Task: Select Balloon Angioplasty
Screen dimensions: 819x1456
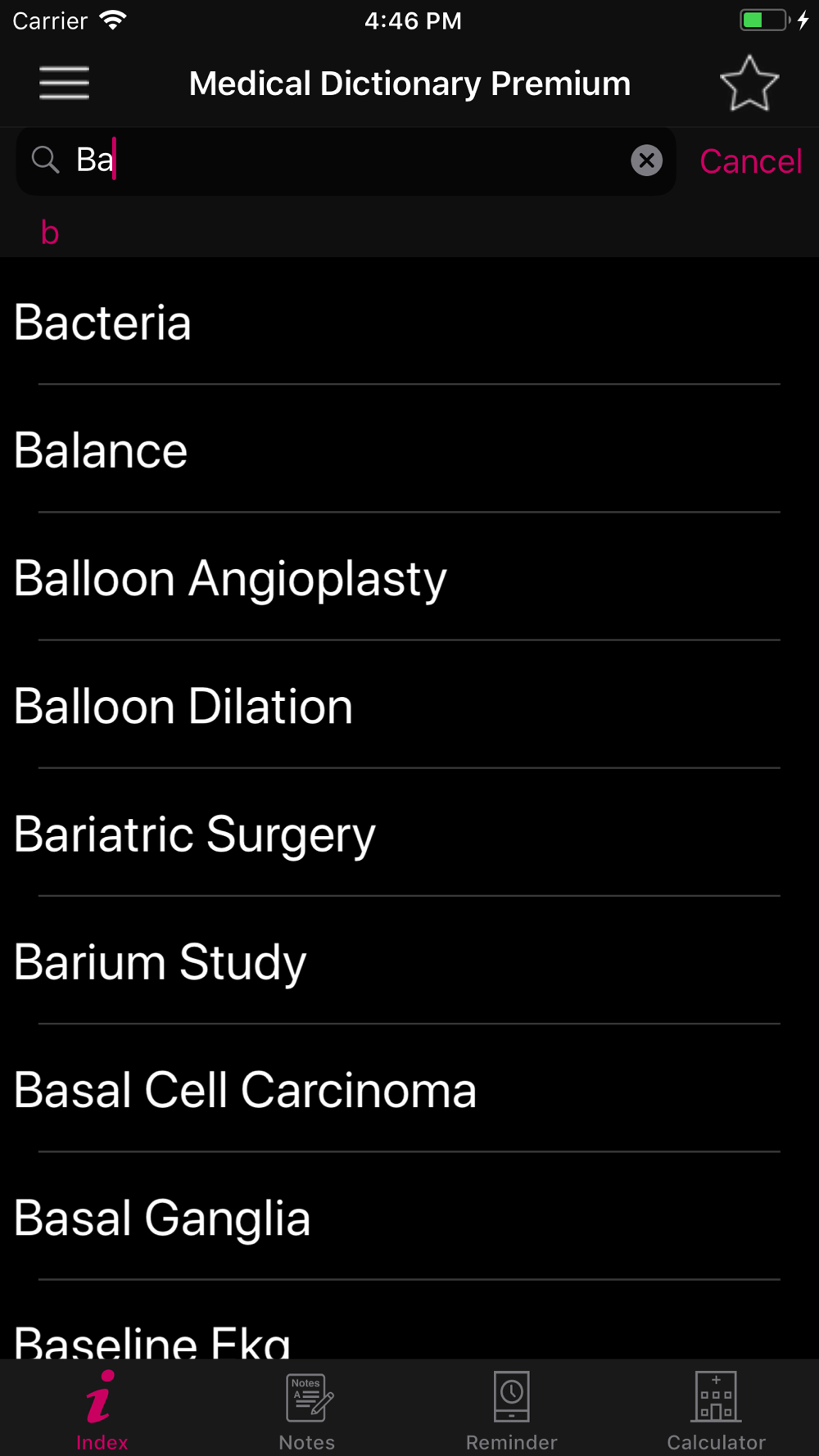Action: pos(409,577)
